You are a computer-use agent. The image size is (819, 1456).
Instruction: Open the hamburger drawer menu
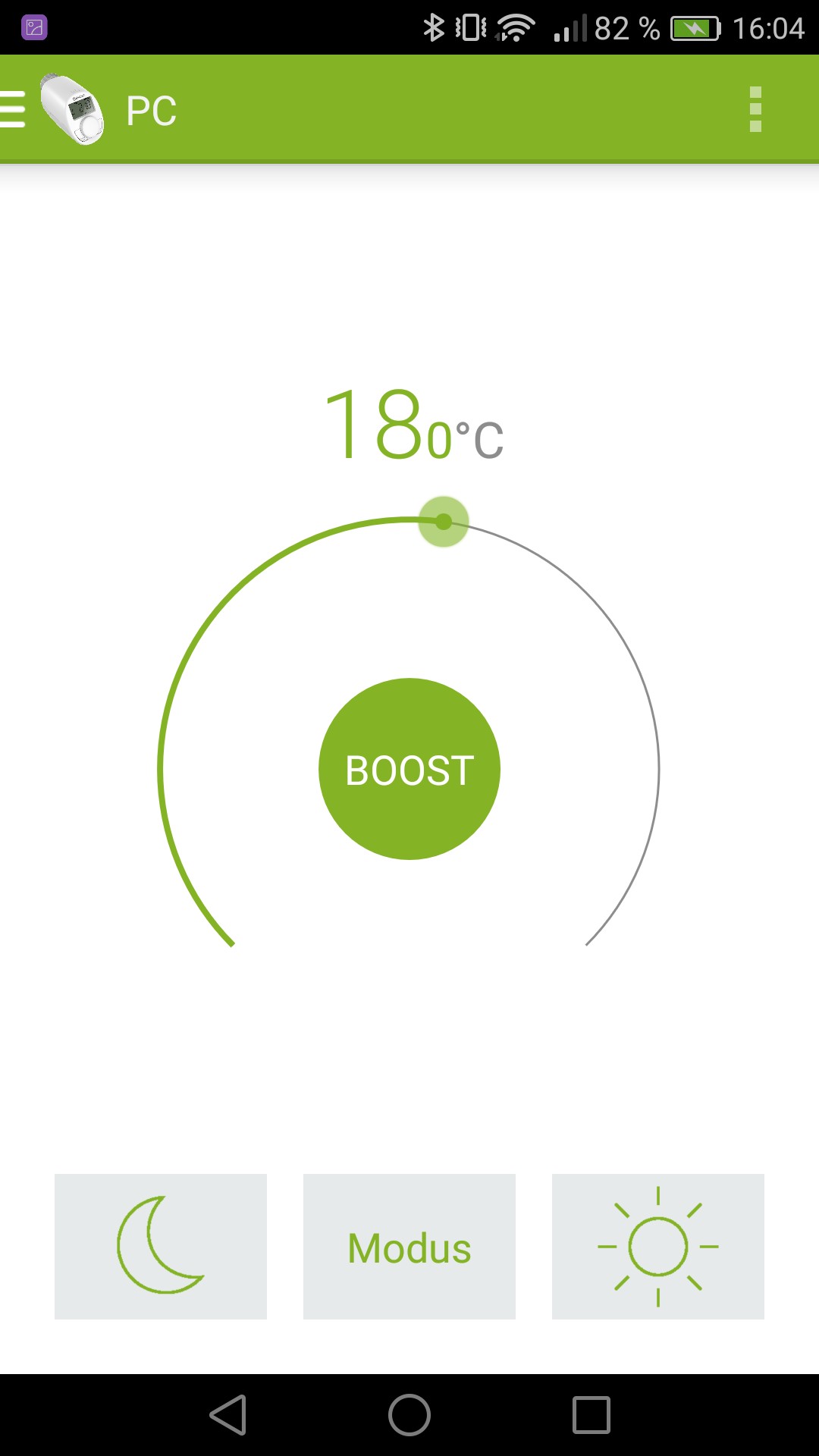[13, 110]
